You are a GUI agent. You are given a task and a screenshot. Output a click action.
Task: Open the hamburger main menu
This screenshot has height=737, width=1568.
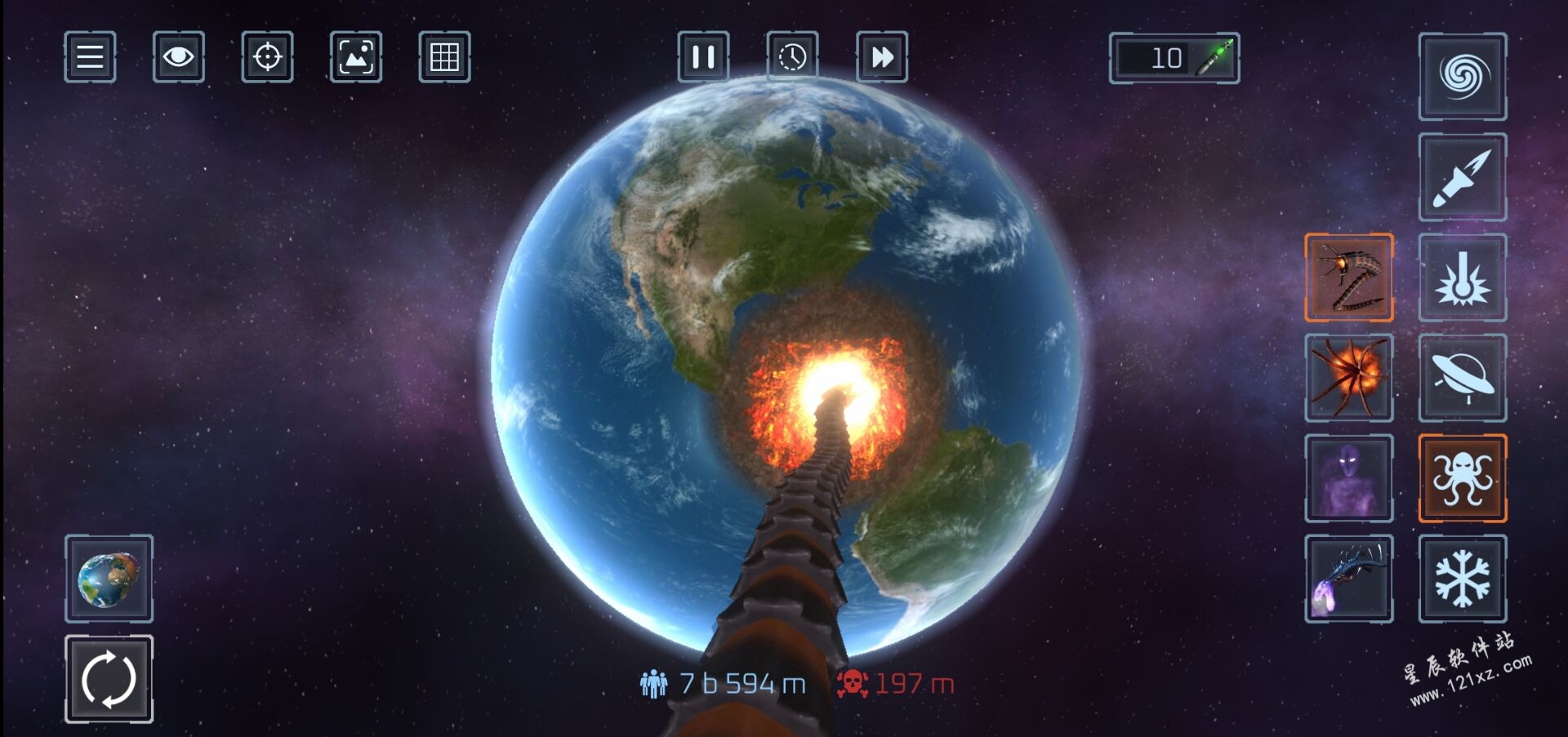[90, 57]
